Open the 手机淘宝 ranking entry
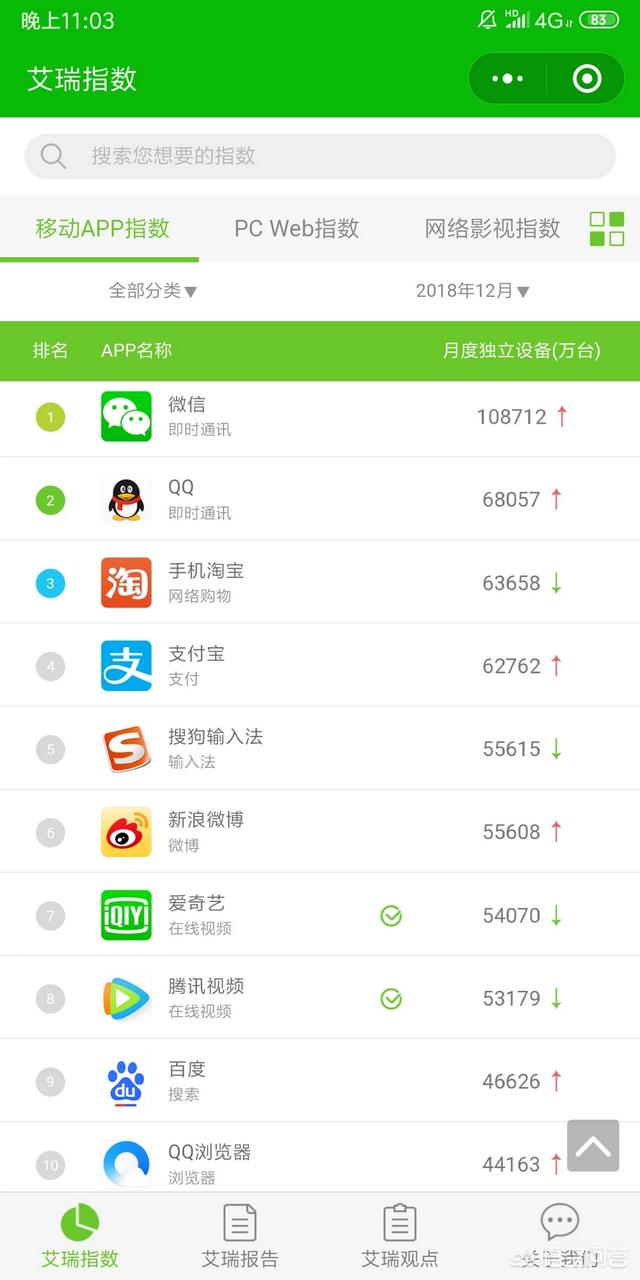Viewport: 640px width, 1280px height. click(x=320, y=582)
